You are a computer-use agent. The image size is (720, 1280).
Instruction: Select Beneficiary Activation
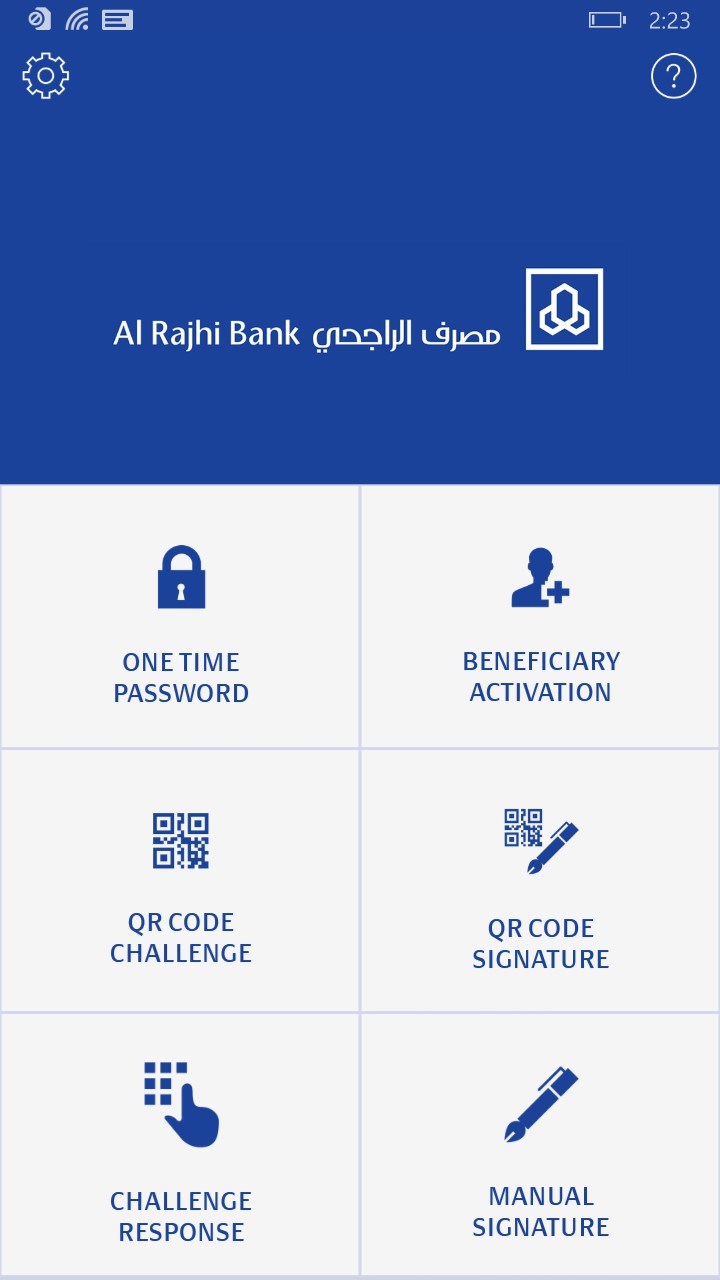(540, 618)
